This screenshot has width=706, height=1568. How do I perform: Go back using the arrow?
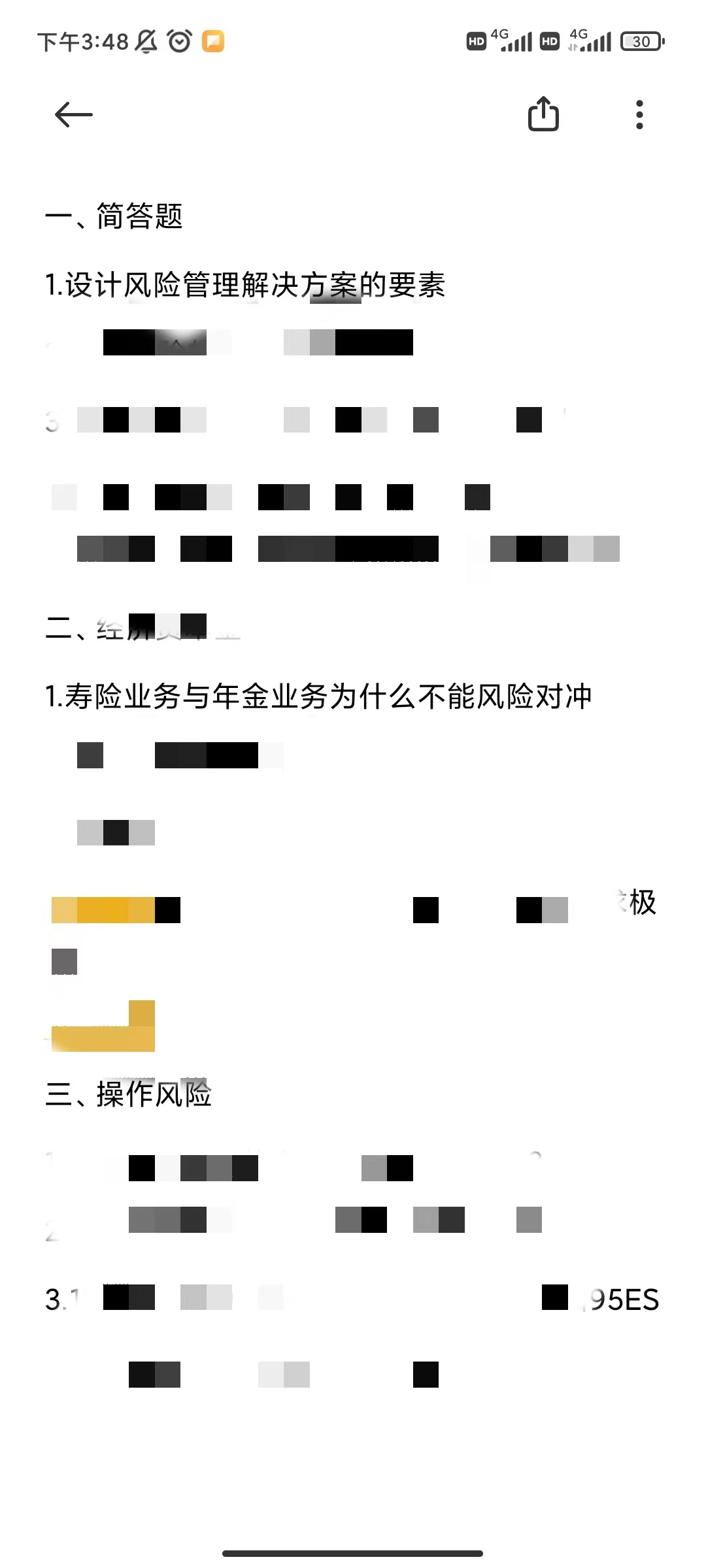point(73,114)
